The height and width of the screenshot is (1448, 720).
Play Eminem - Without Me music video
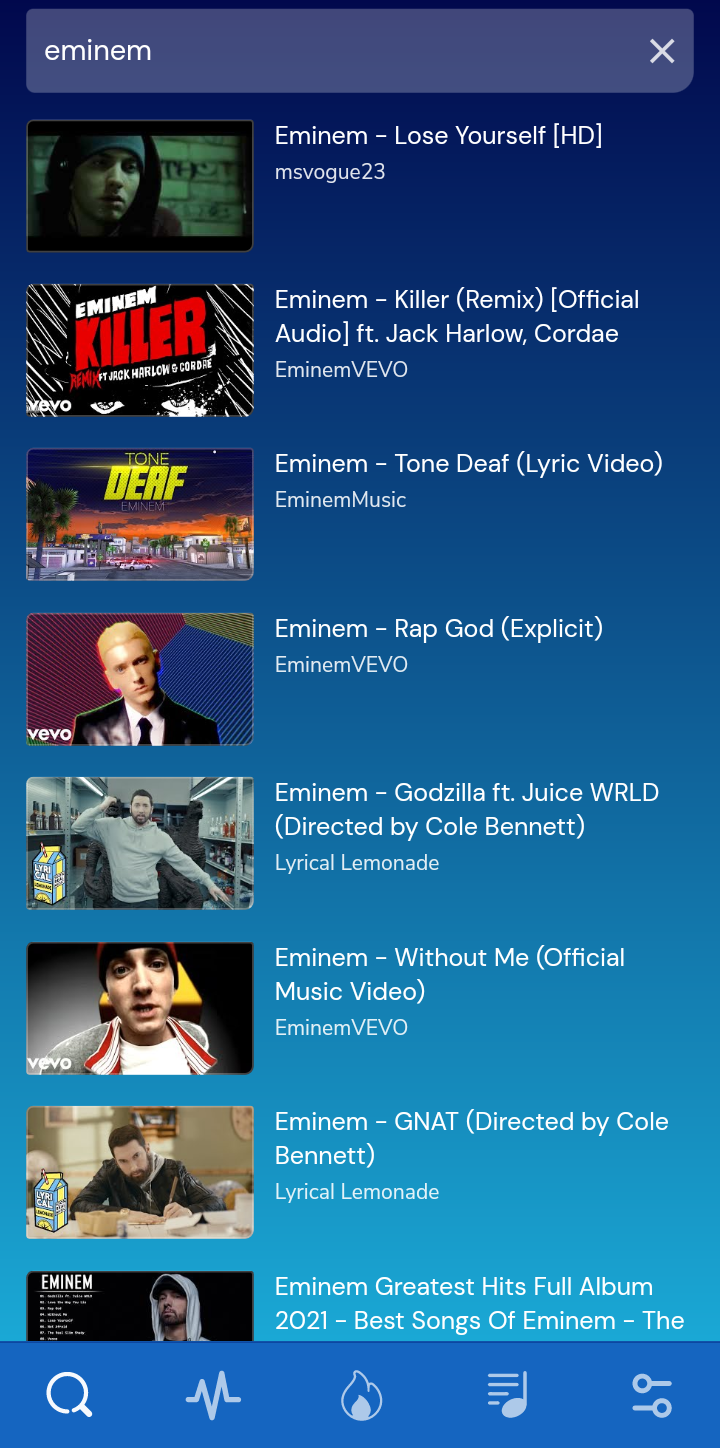pyautogui.click(x=360, y=1008)
